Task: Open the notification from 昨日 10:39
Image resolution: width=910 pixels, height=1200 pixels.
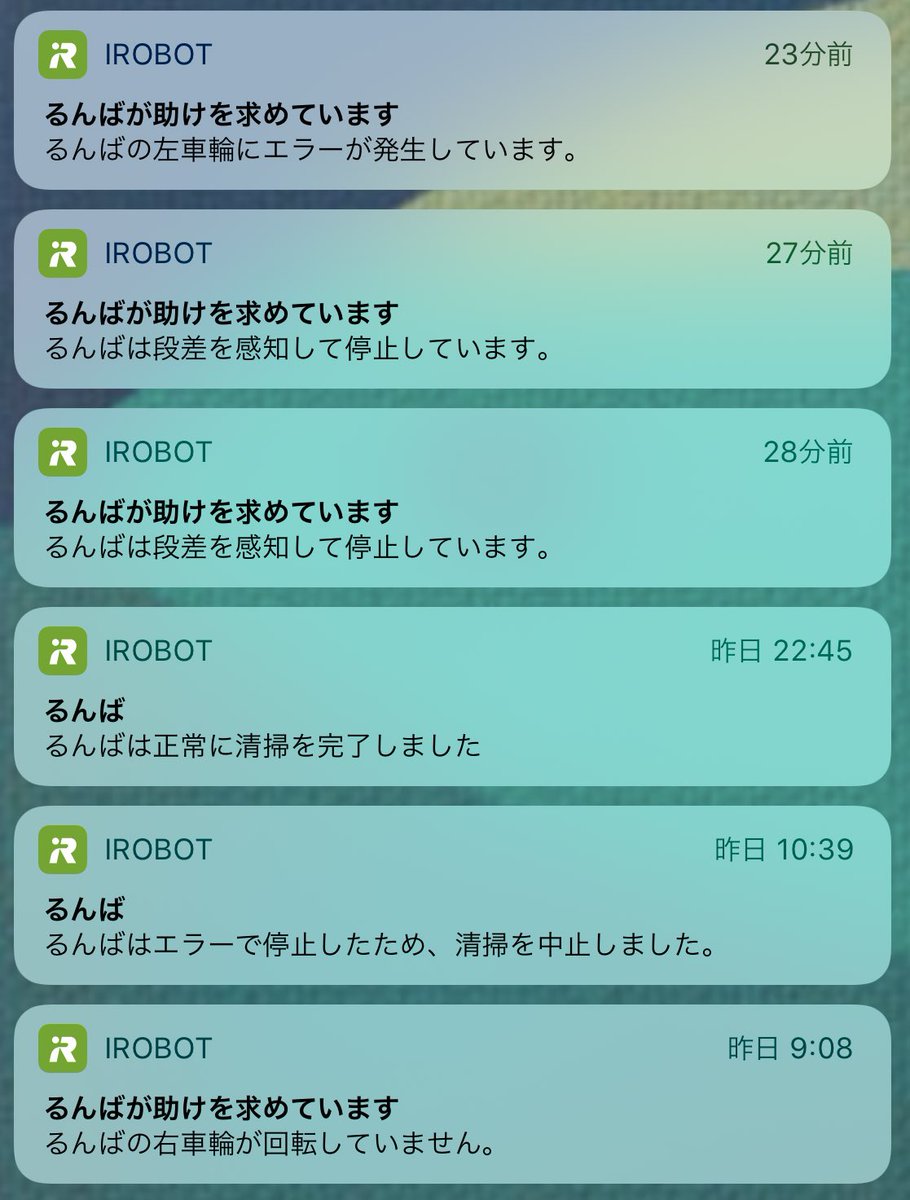Action: (x=452, y=895)
